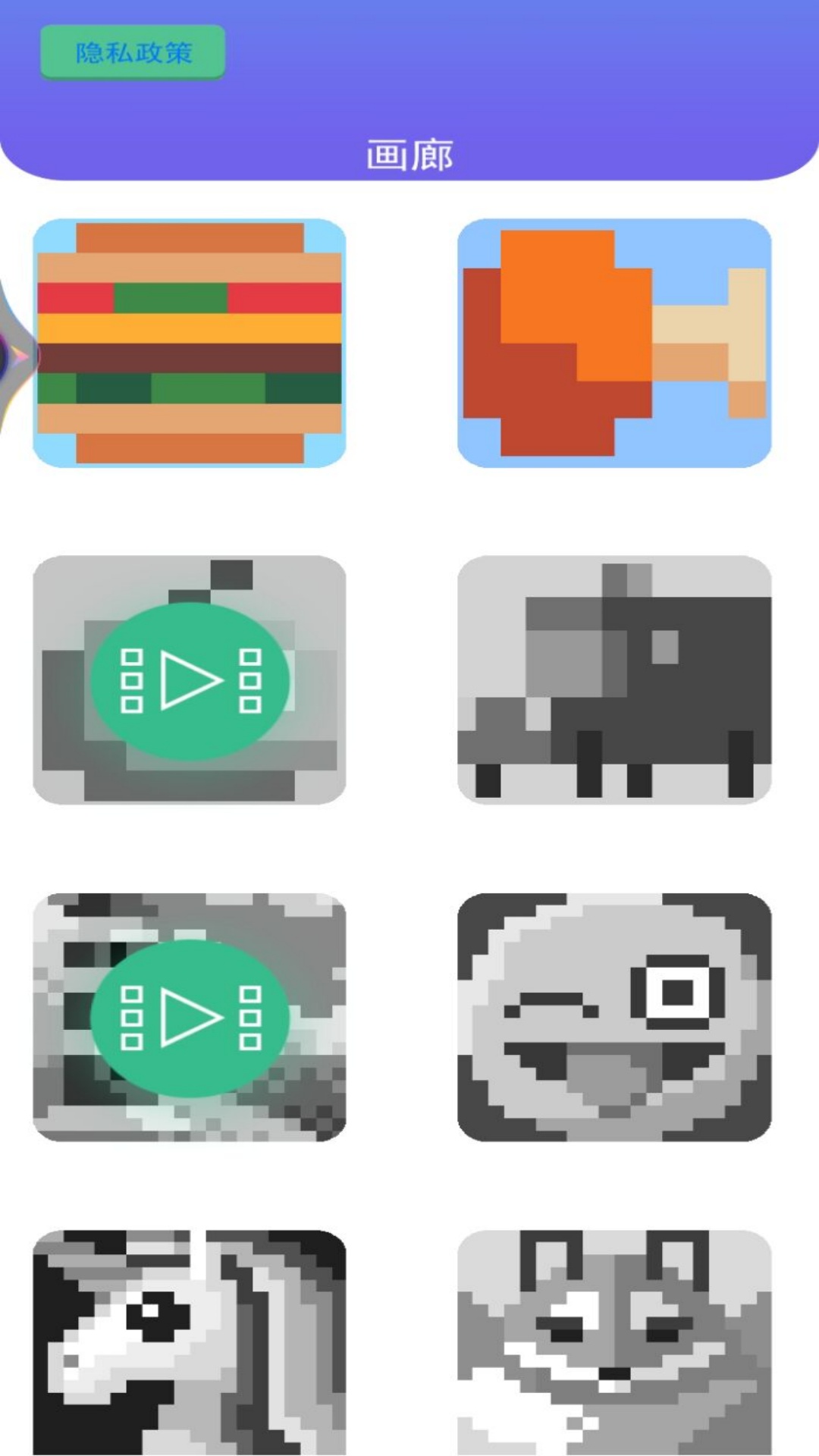Open the unicorn horse pixel art
The image size is (819, 1456).
(x=190, y=1341)
